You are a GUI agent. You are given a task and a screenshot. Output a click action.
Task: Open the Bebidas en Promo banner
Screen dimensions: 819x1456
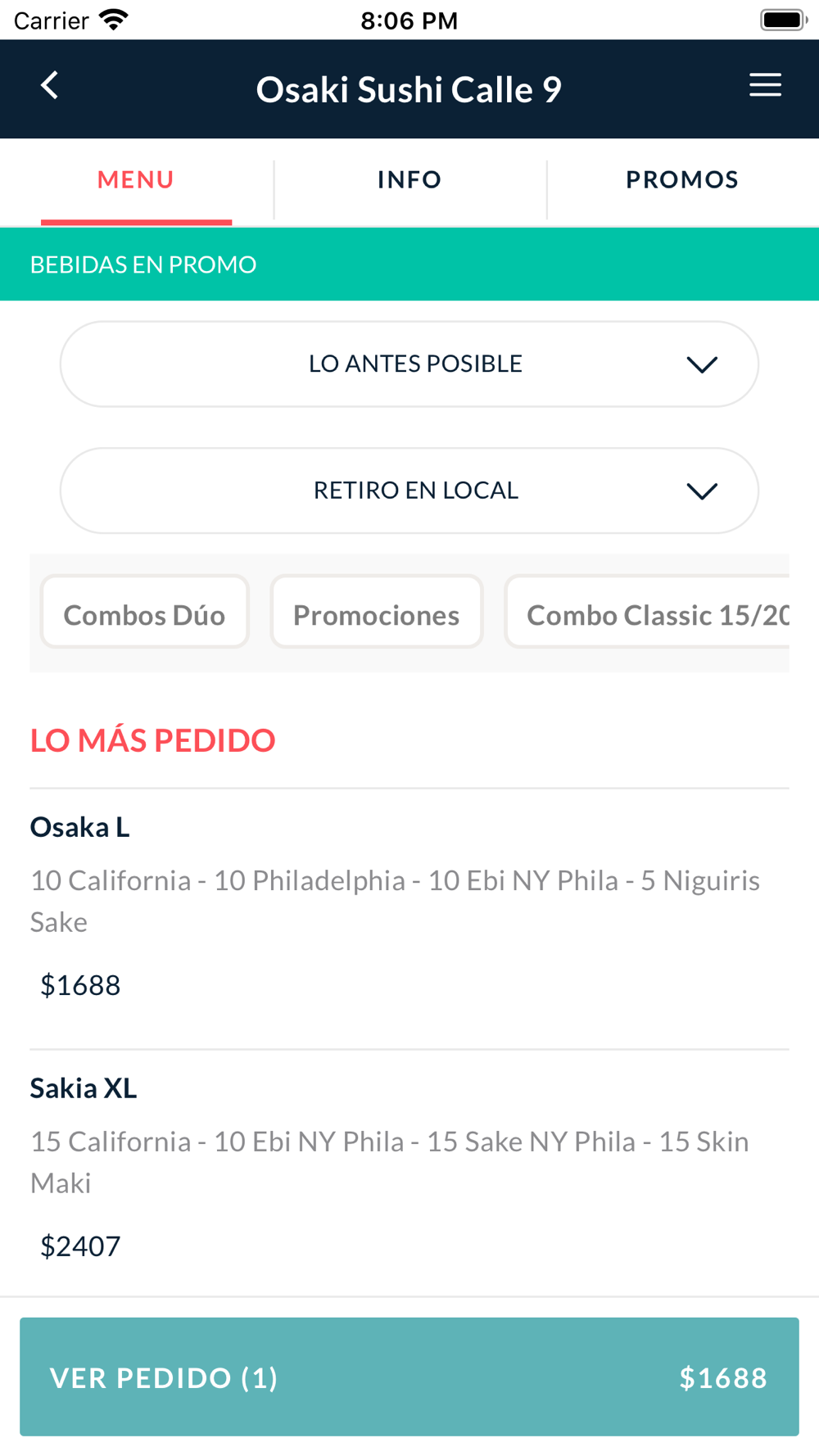(x=409, y=265)
